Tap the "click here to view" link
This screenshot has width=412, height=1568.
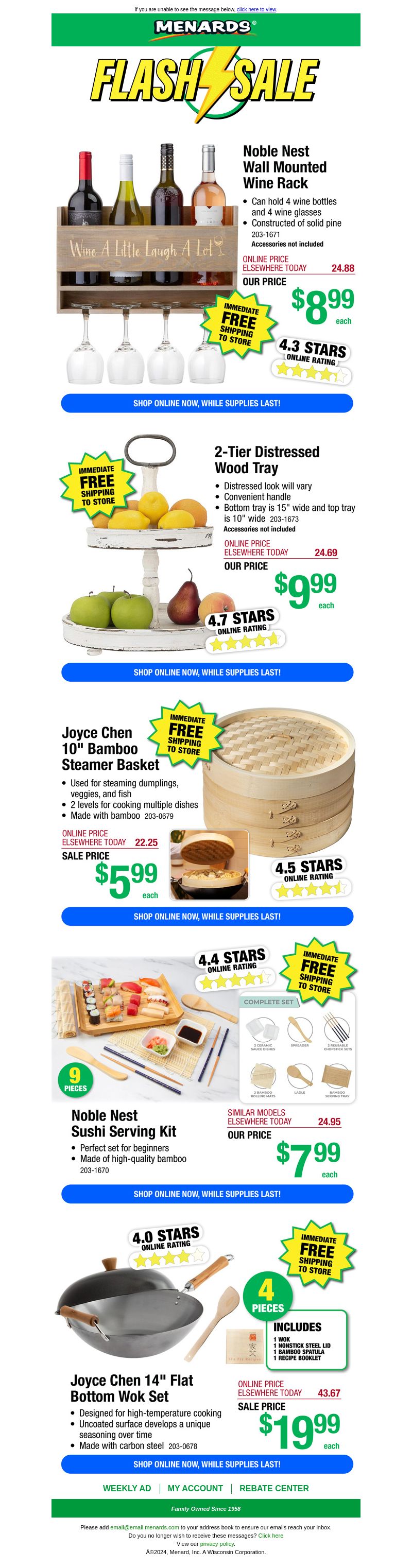point(256,10)
